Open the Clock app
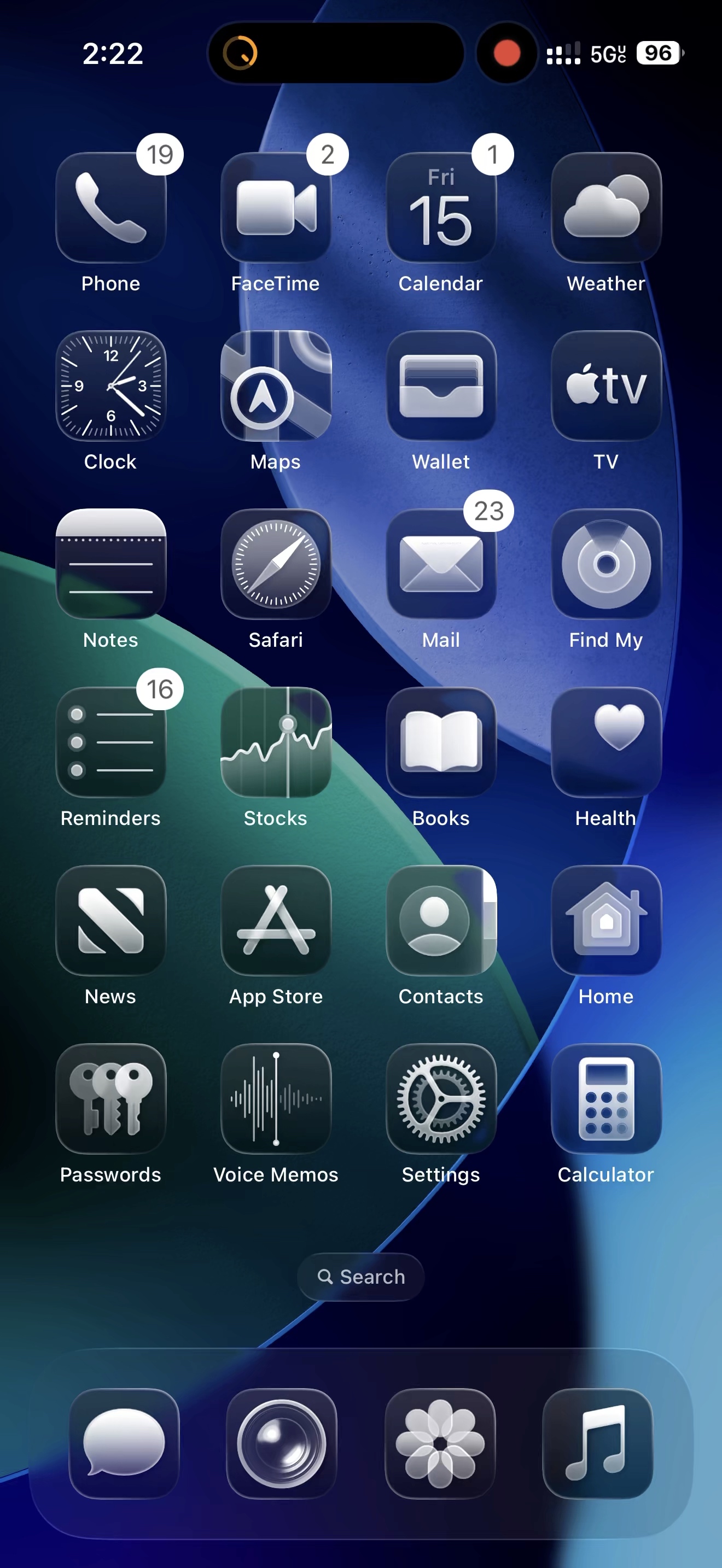The image size is (722, 1568). (x=111, y=386)
